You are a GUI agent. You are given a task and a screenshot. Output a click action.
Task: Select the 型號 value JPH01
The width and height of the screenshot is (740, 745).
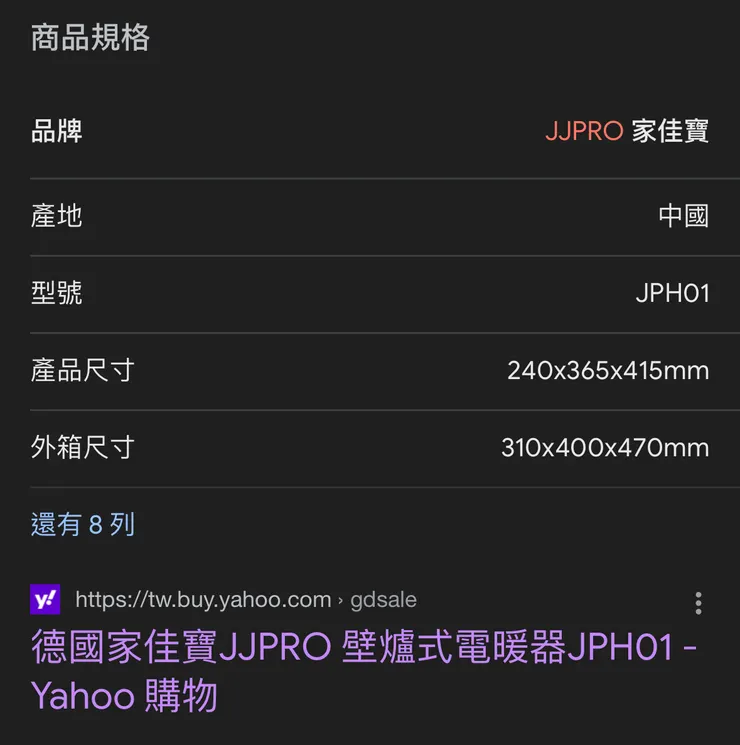click(674, 293)
